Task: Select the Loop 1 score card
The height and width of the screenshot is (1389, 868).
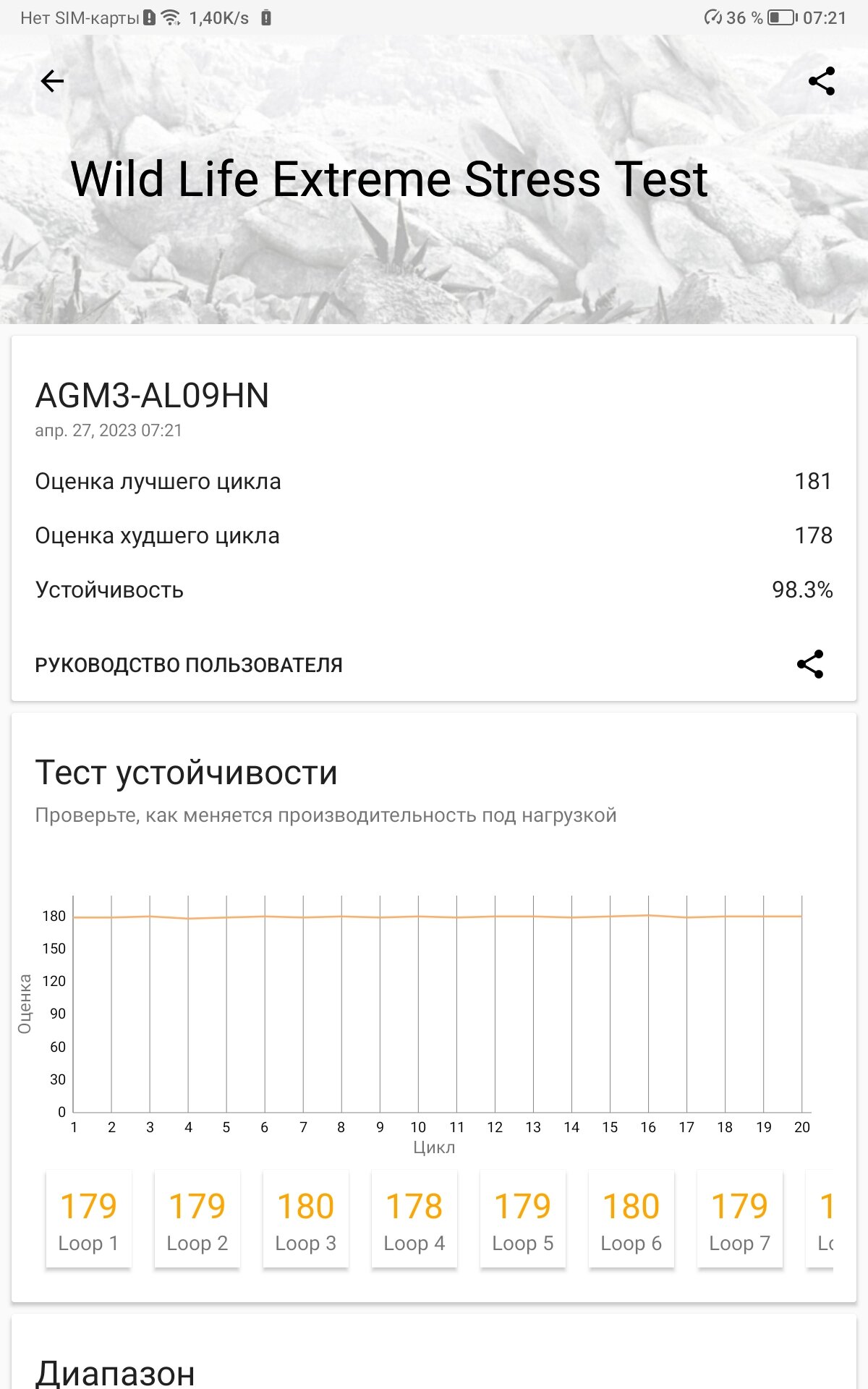Action: (88, 1219)
